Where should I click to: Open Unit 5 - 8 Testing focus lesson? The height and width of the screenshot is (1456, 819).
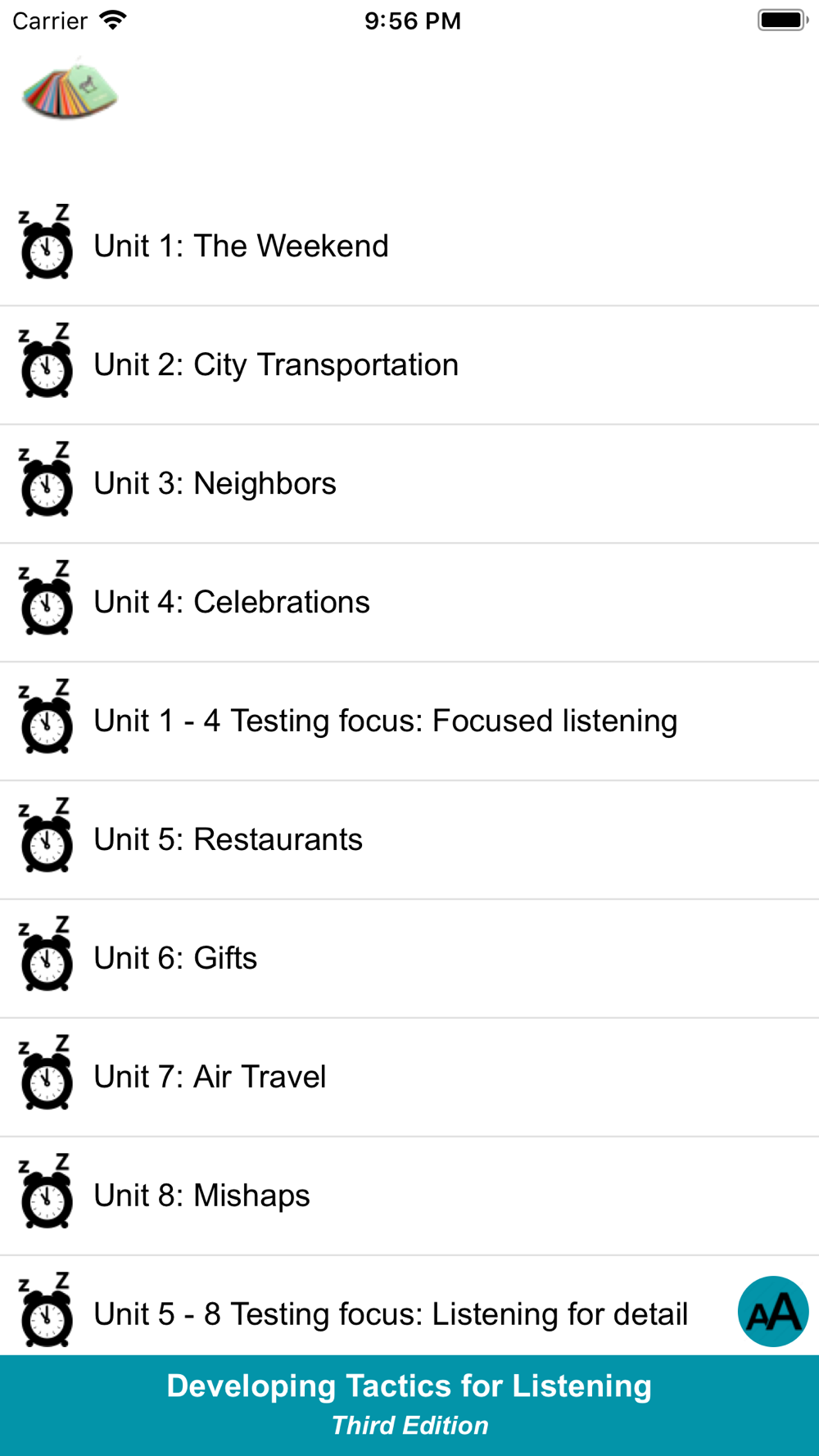369,1306
